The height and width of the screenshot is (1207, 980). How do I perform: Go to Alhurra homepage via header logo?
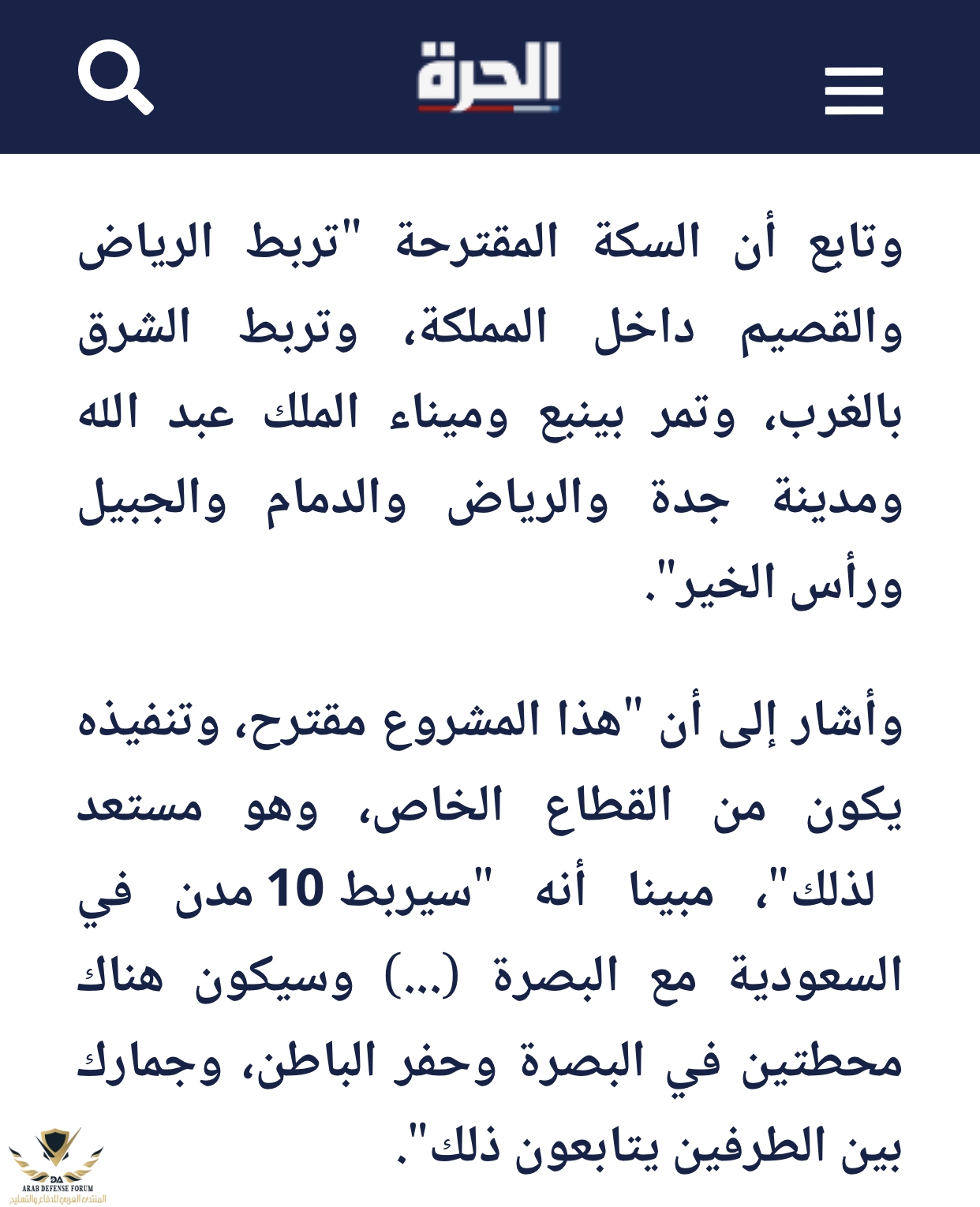click(488, 77)
